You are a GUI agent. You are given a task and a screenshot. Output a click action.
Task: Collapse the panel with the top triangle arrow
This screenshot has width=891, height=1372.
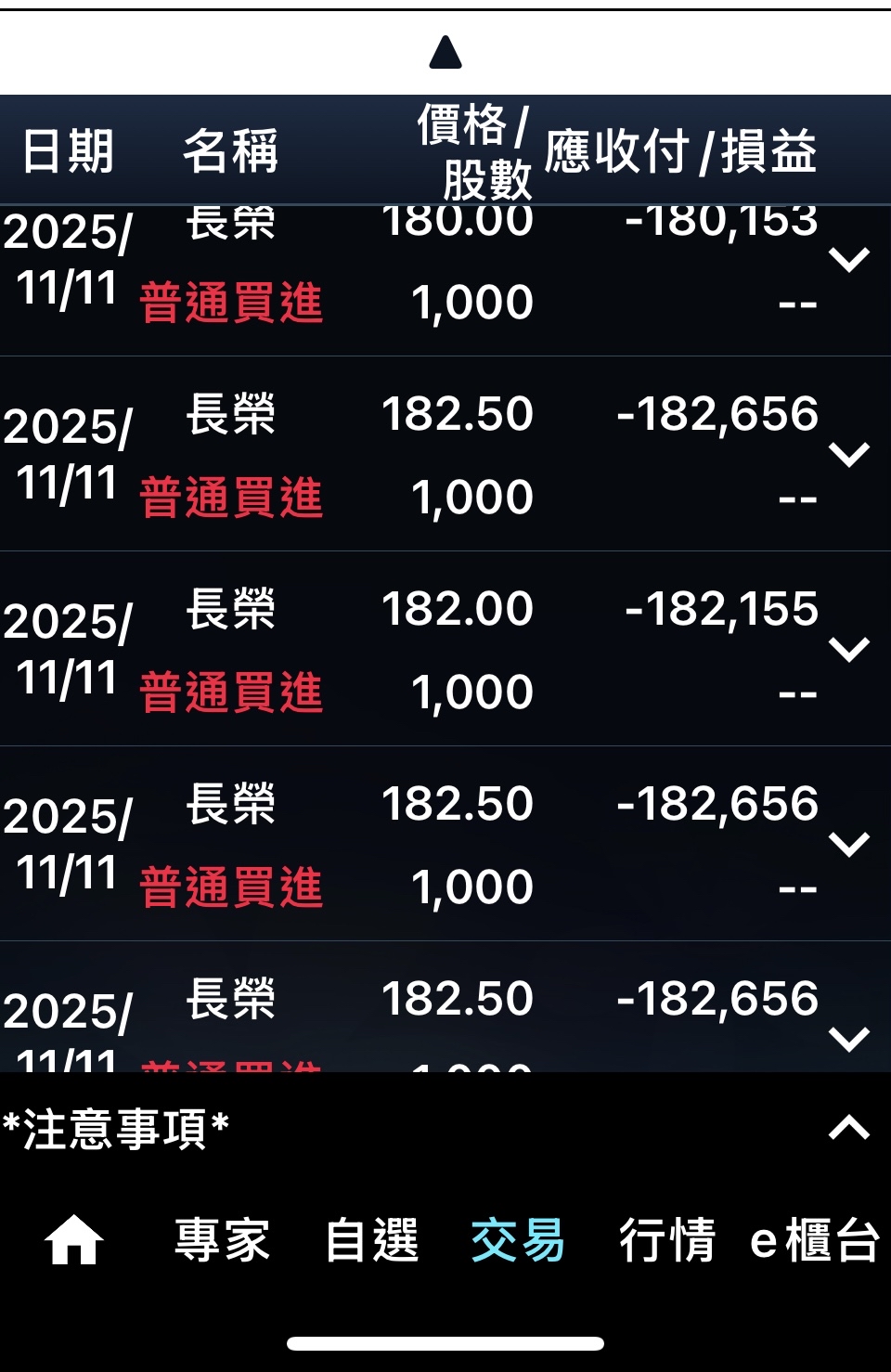click(x=445, y=53)
